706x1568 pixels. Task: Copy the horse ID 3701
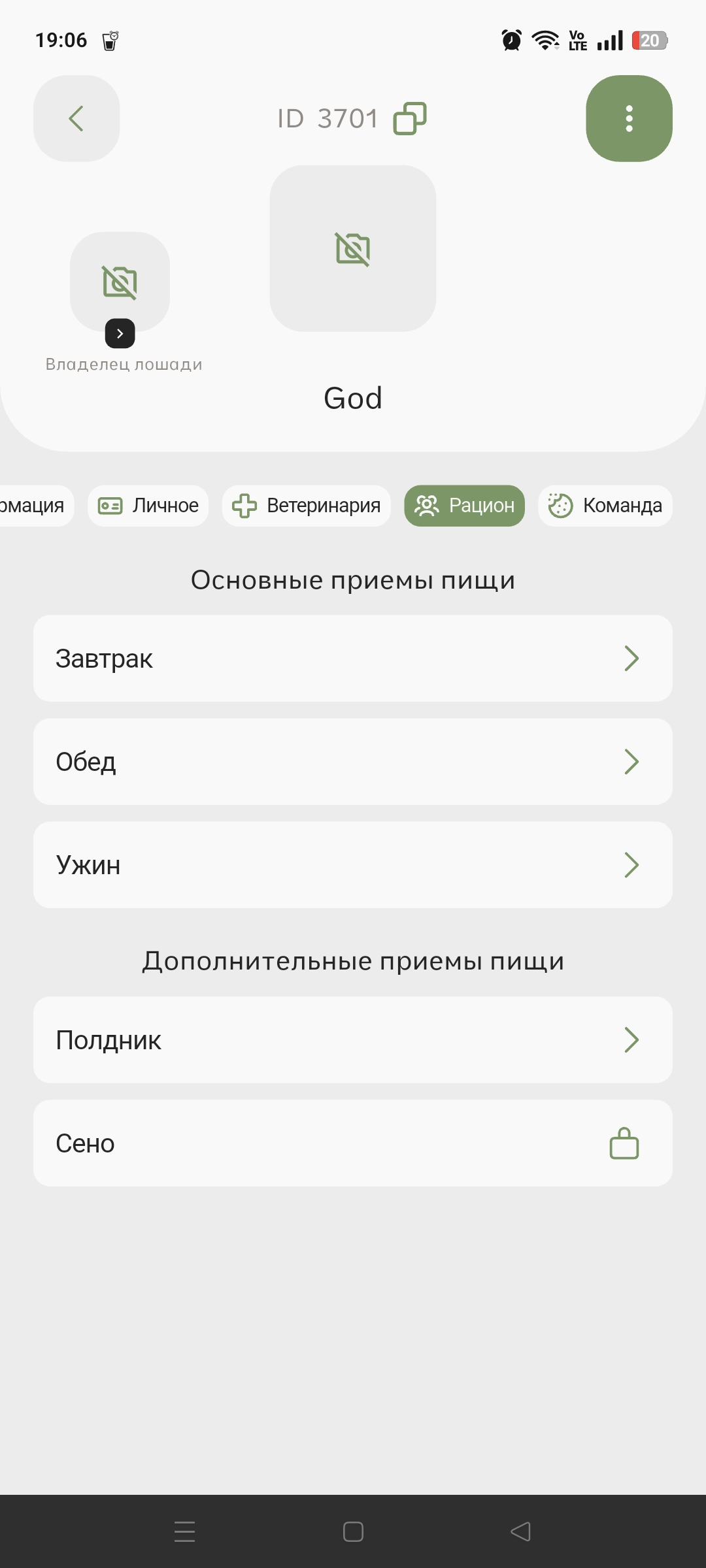click(410, 118)
